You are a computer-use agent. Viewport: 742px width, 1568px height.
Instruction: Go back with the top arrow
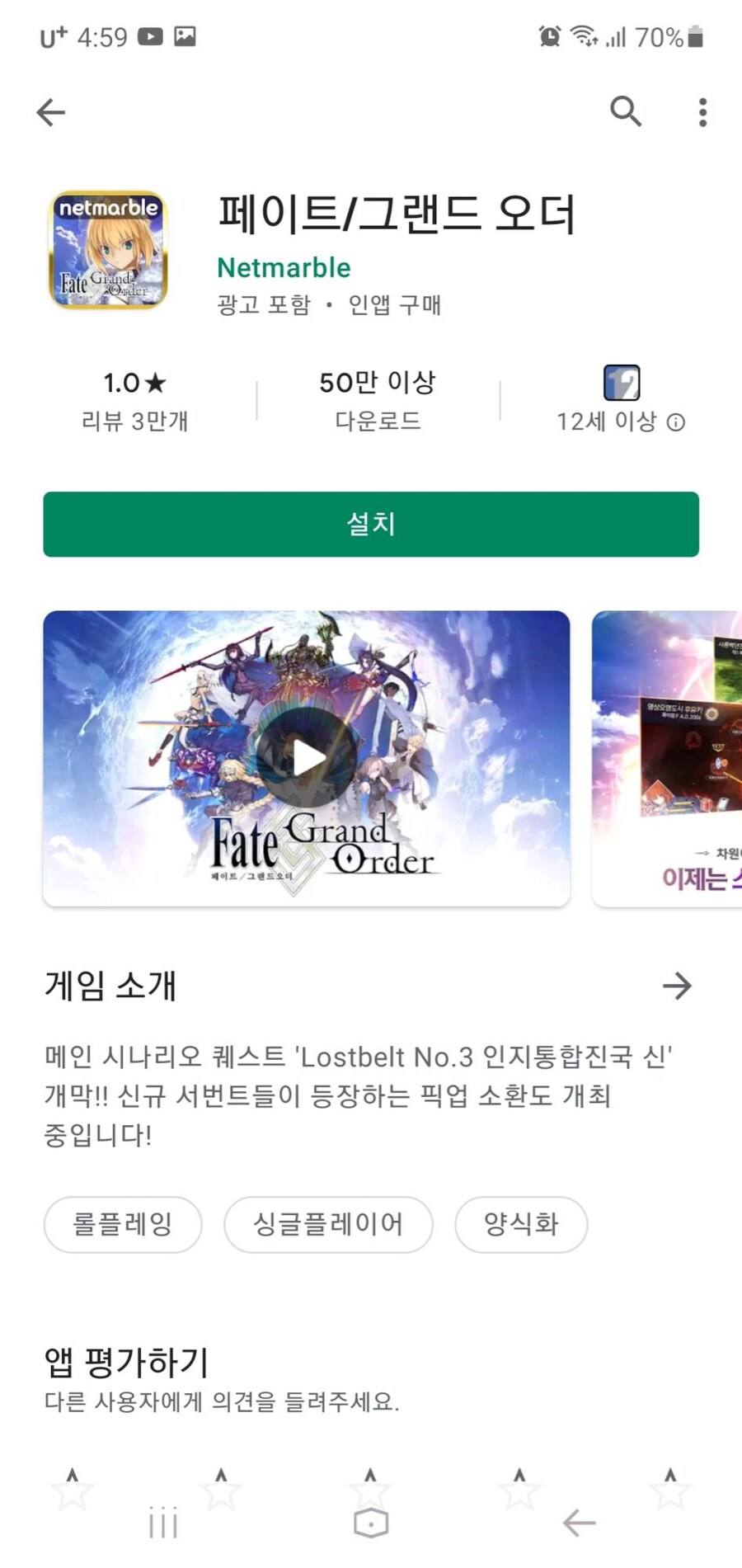pyautogui.click(x=51, y=112)
